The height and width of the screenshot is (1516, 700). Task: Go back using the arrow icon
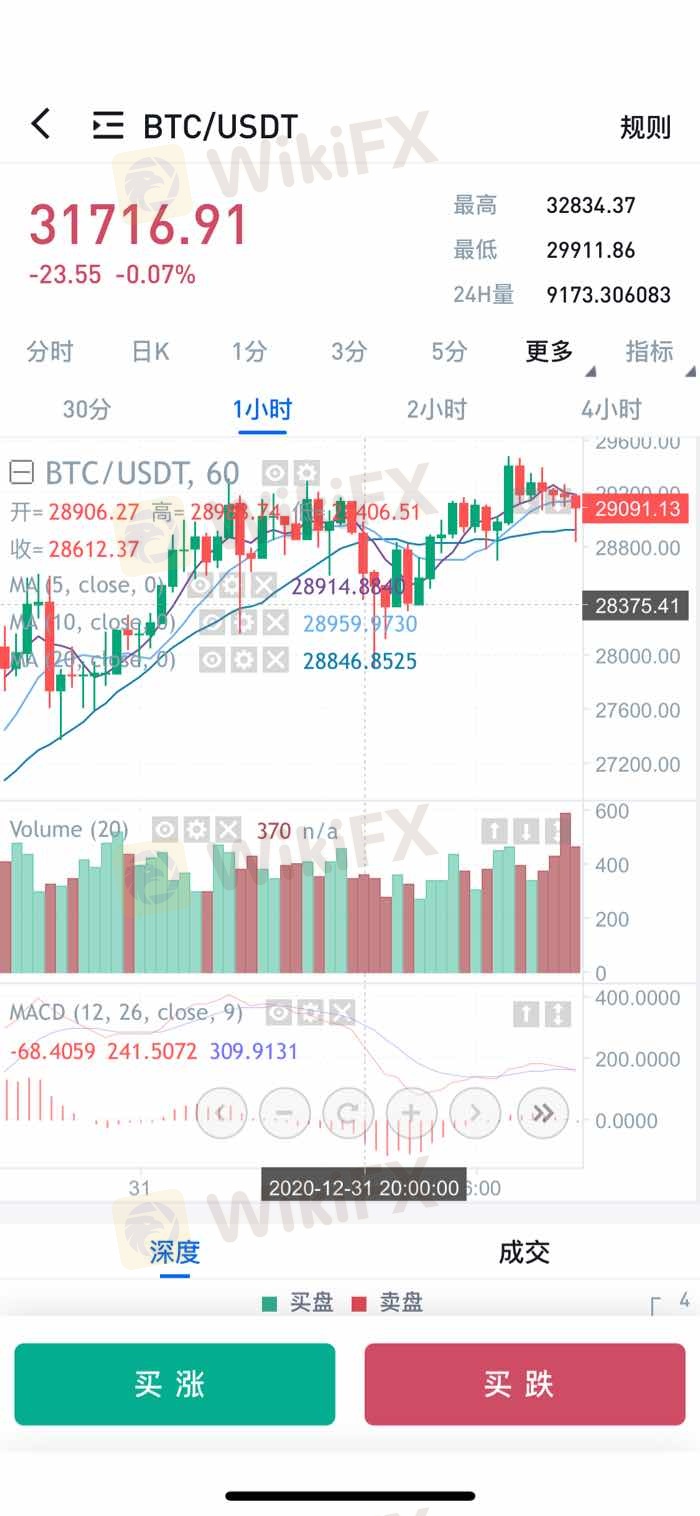click(40, 125)
